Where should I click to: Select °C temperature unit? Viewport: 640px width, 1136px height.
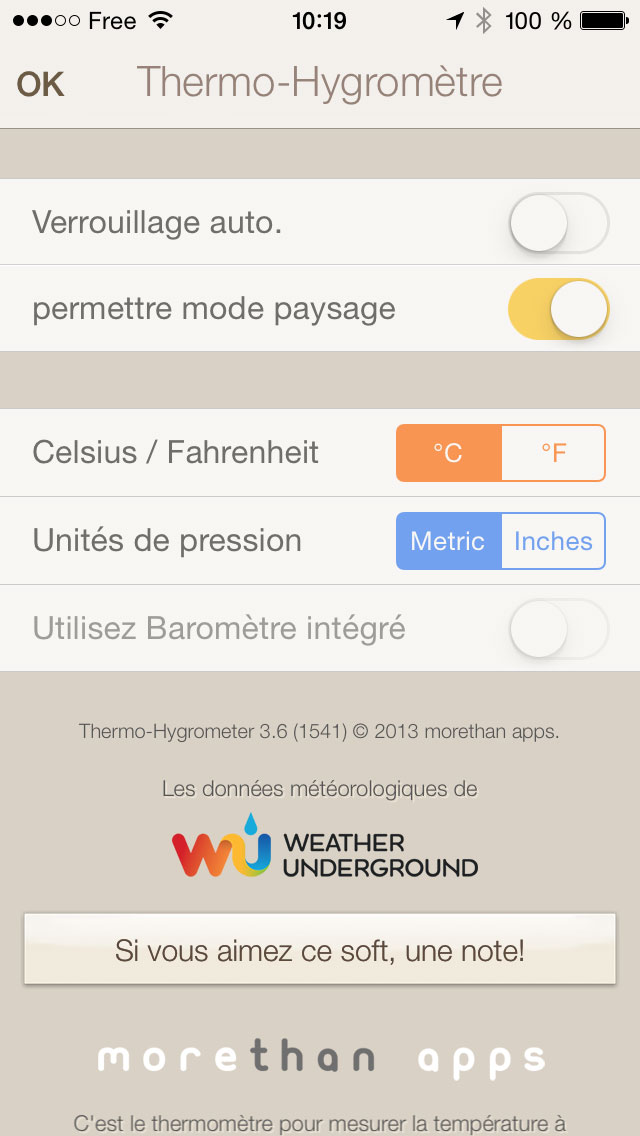pyautogui.click(x=449, y=453)
